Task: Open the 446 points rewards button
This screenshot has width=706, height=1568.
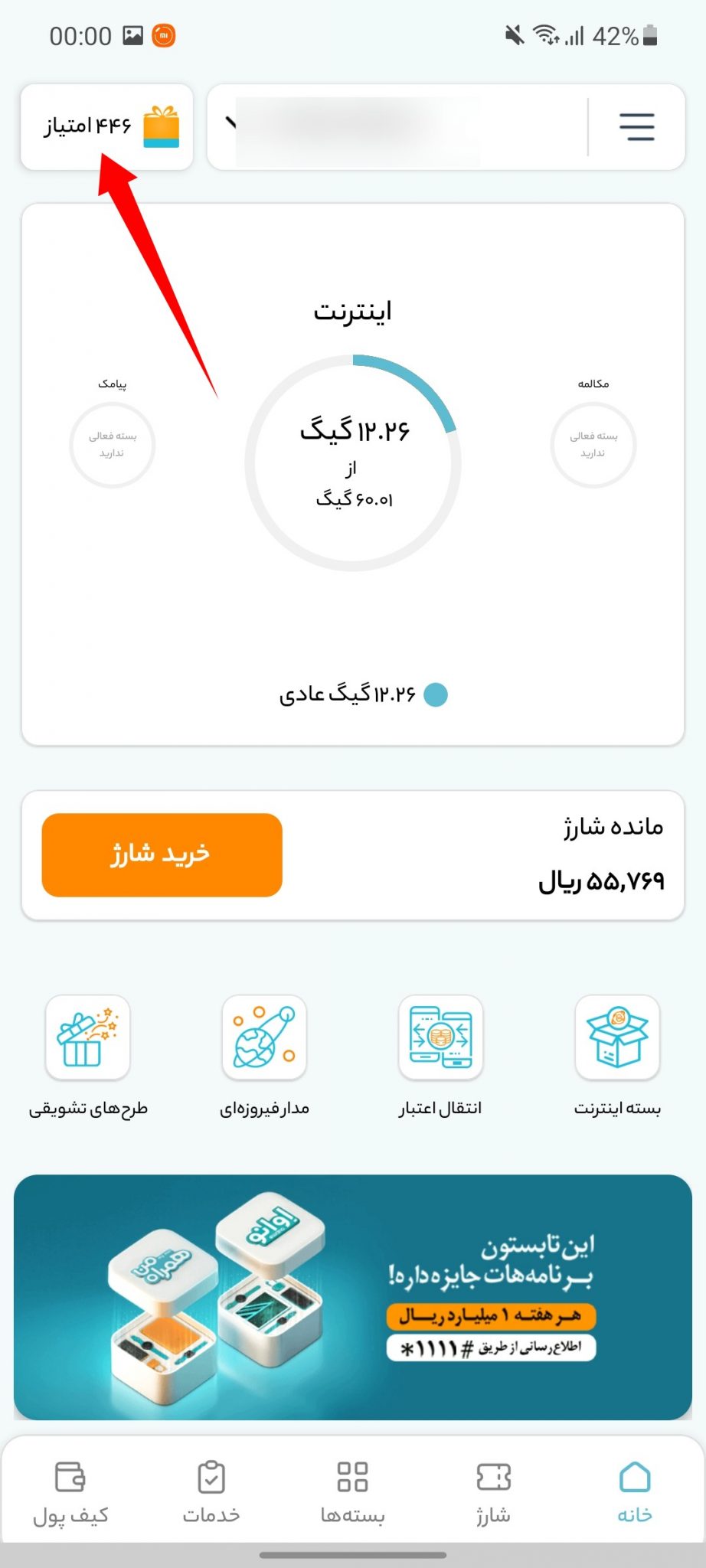Action: click(107, 127)
